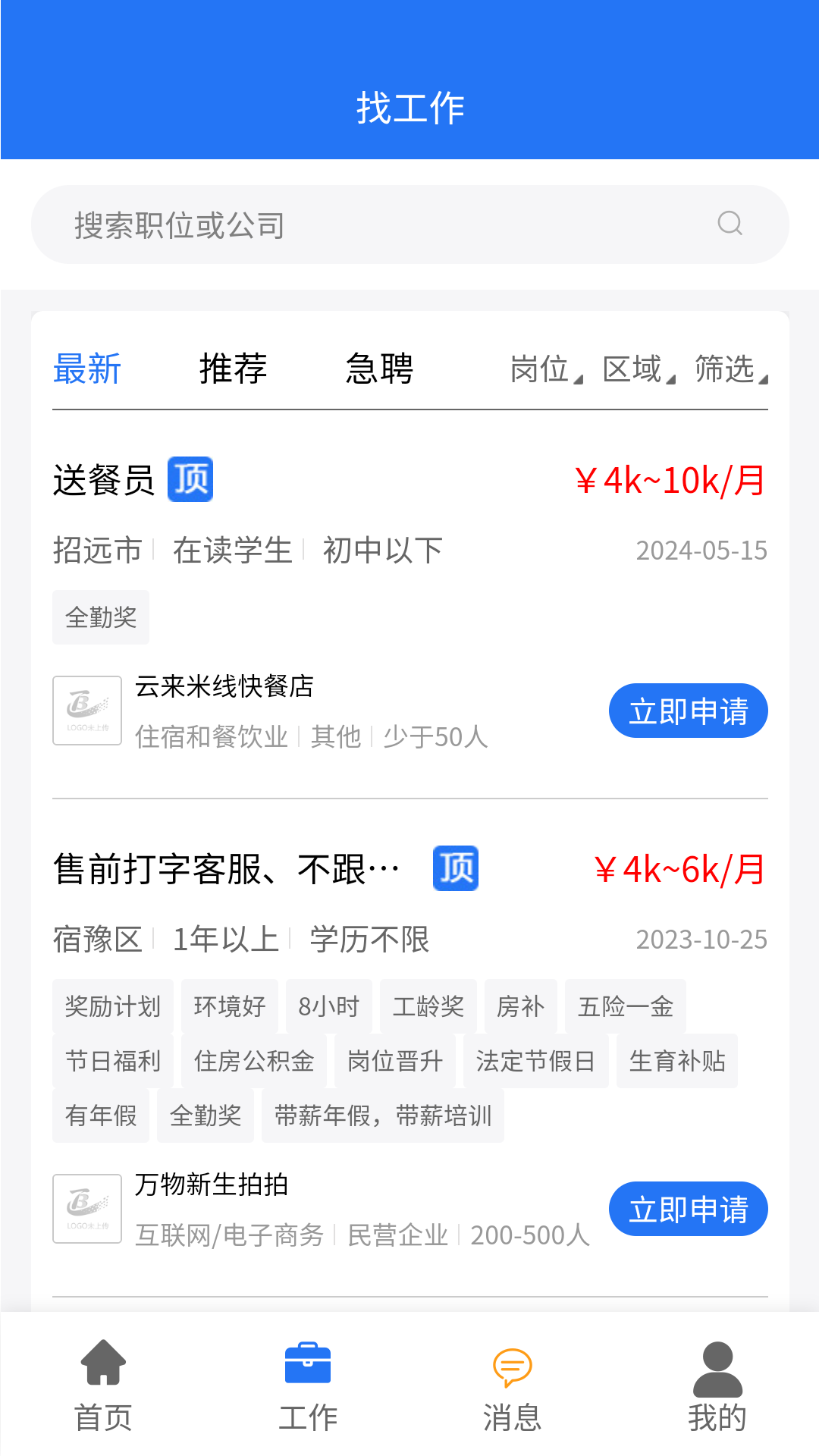819x1456 pixels.
Task: Click 立即申请 on 万物新生拍拍 job
Action: pos(687,1210)
